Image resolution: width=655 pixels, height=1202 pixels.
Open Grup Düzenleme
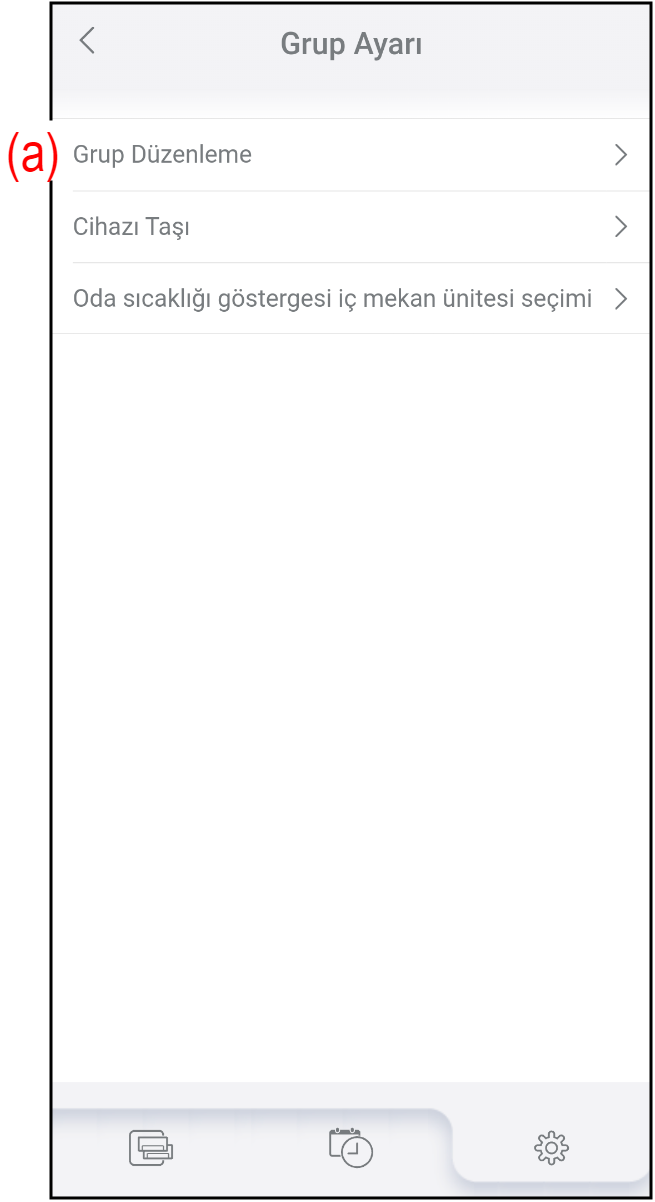point(350,155)
